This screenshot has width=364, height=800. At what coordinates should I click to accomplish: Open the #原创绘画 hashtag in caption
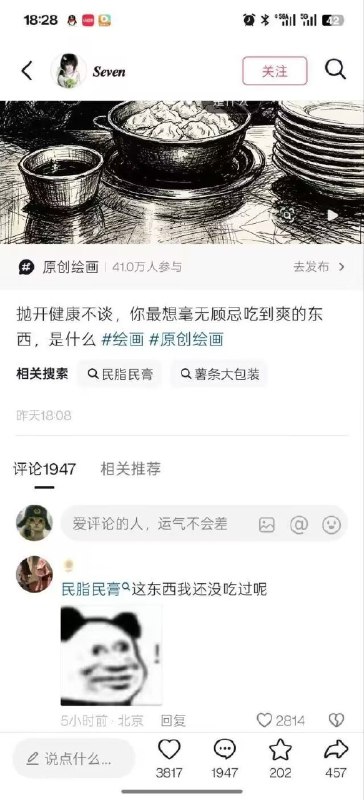click(x=186, y=340)
